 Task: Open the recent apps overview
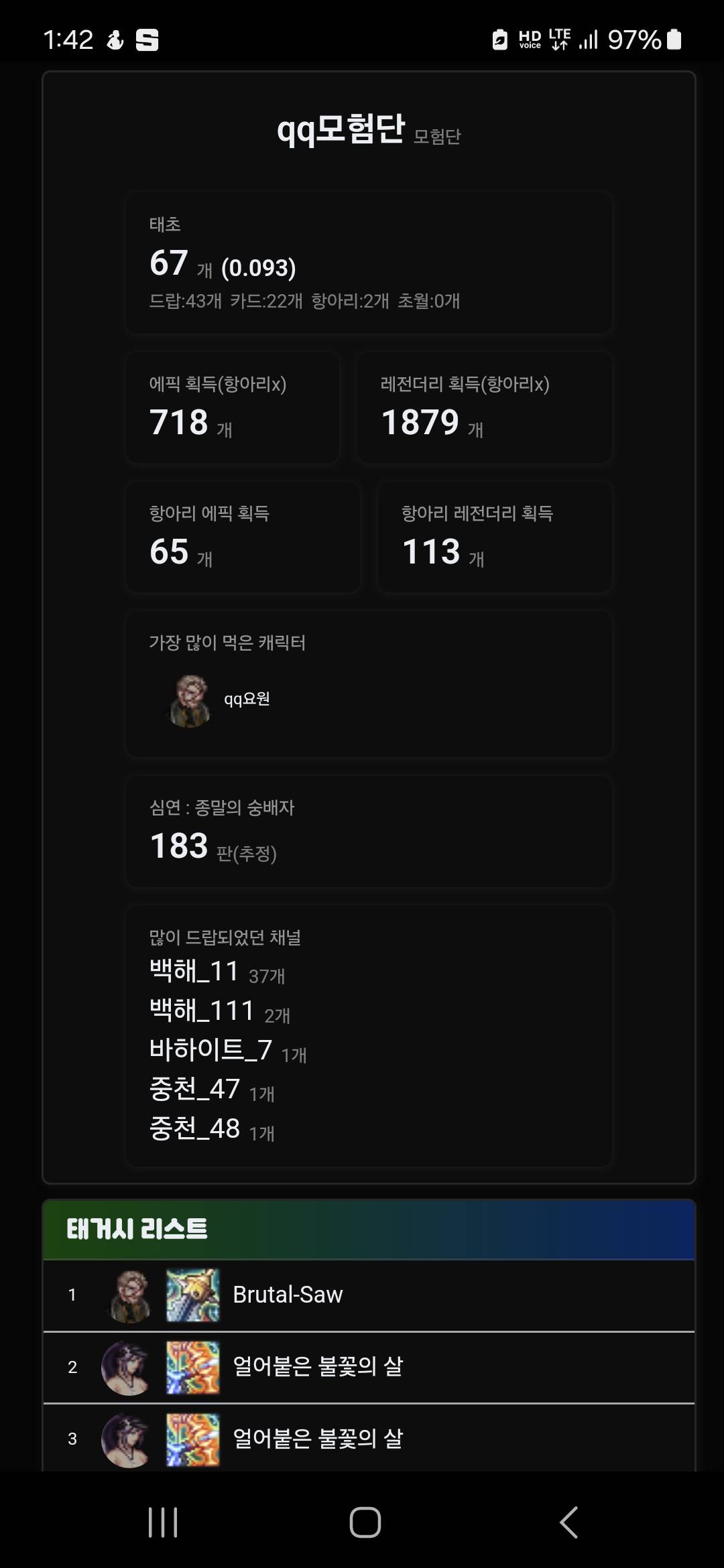click(163, 1522)
